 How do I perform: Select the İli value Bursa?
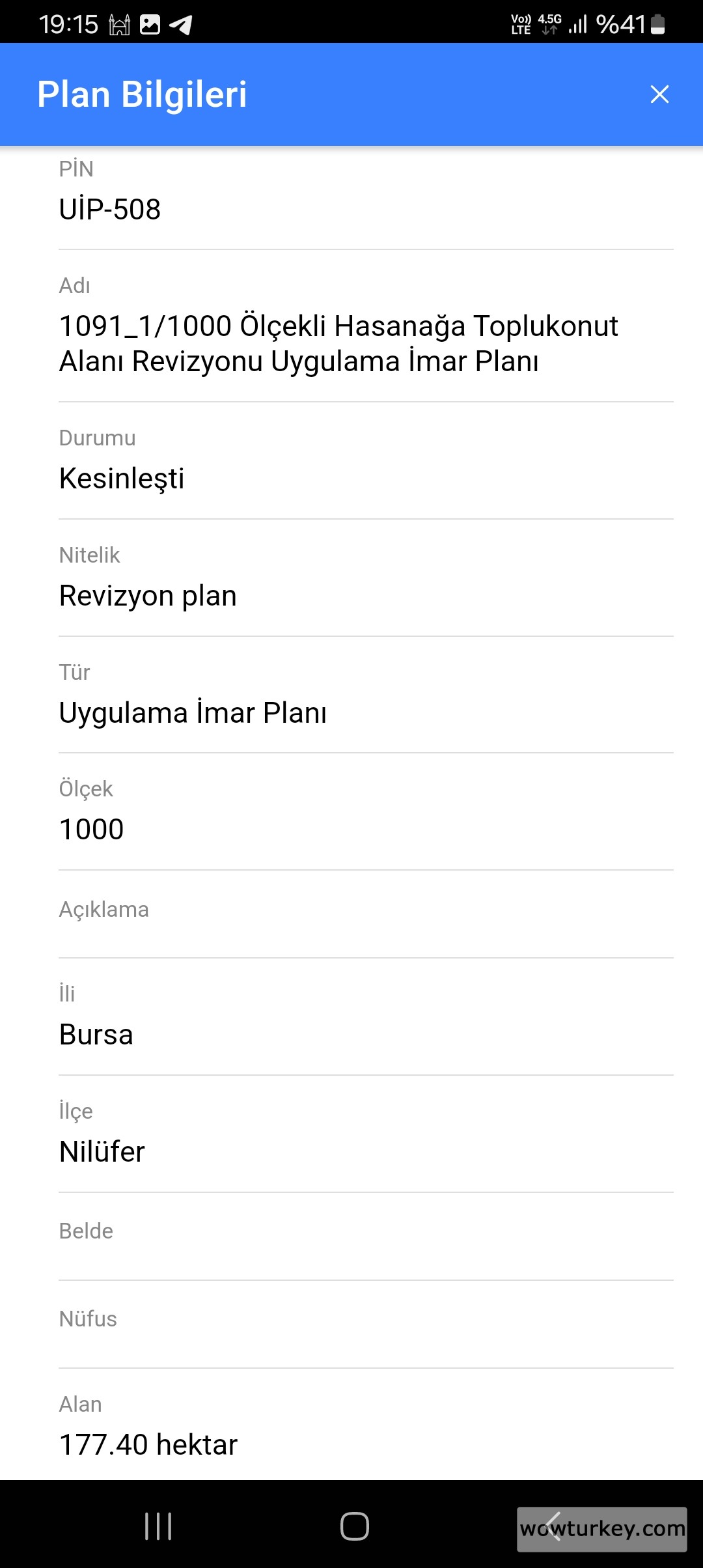[96, 1034]
